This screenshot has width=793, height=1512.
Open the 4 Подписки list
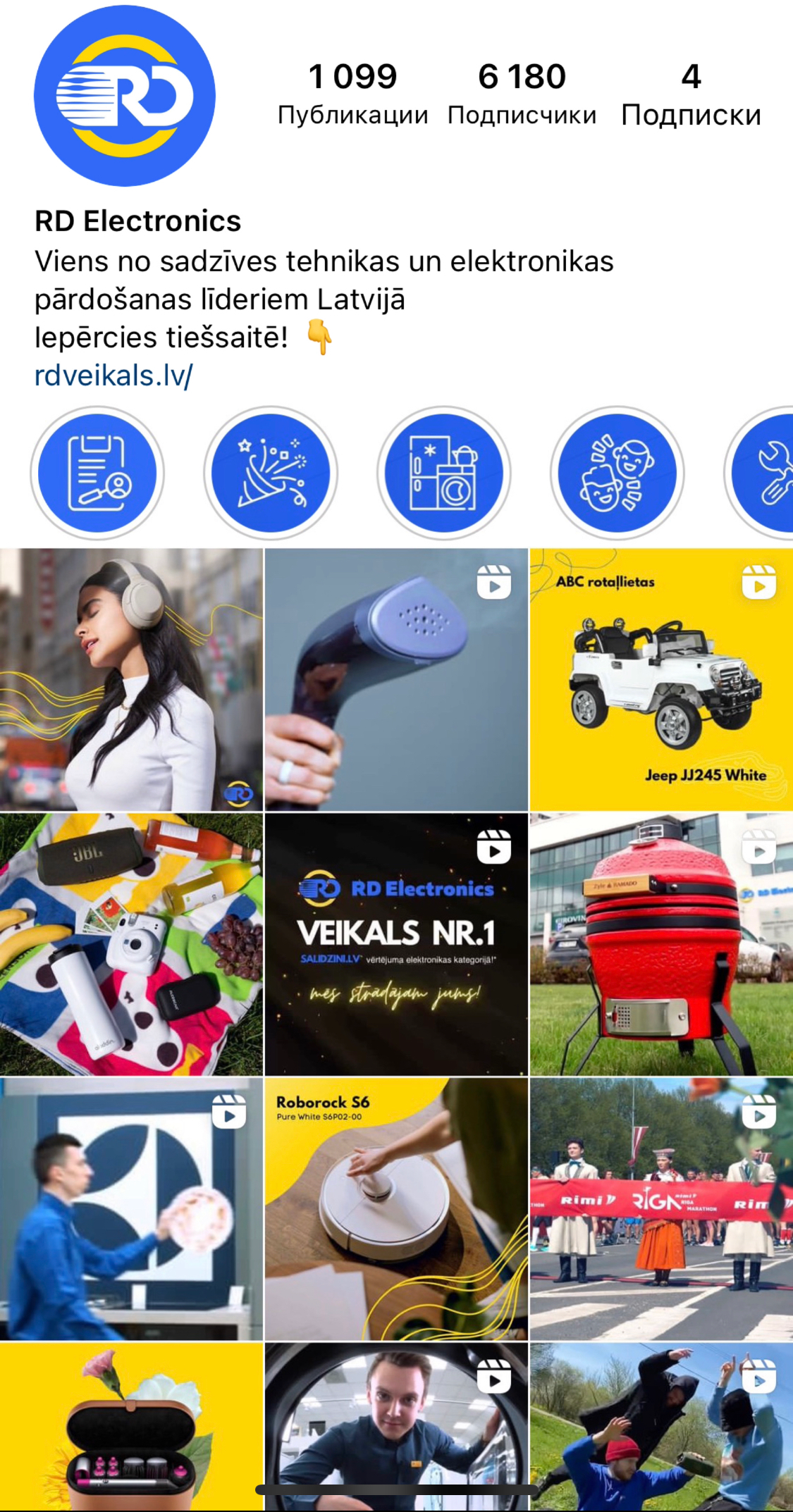(x=689, y=92)
